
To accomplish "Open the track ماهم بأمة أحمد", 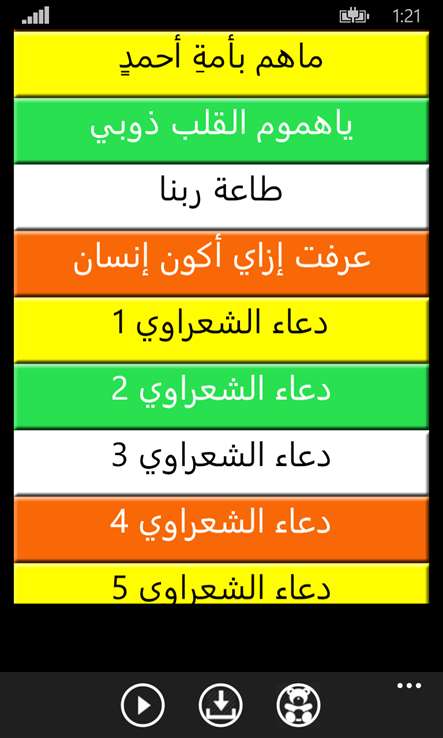I will (x=221, y=64).
